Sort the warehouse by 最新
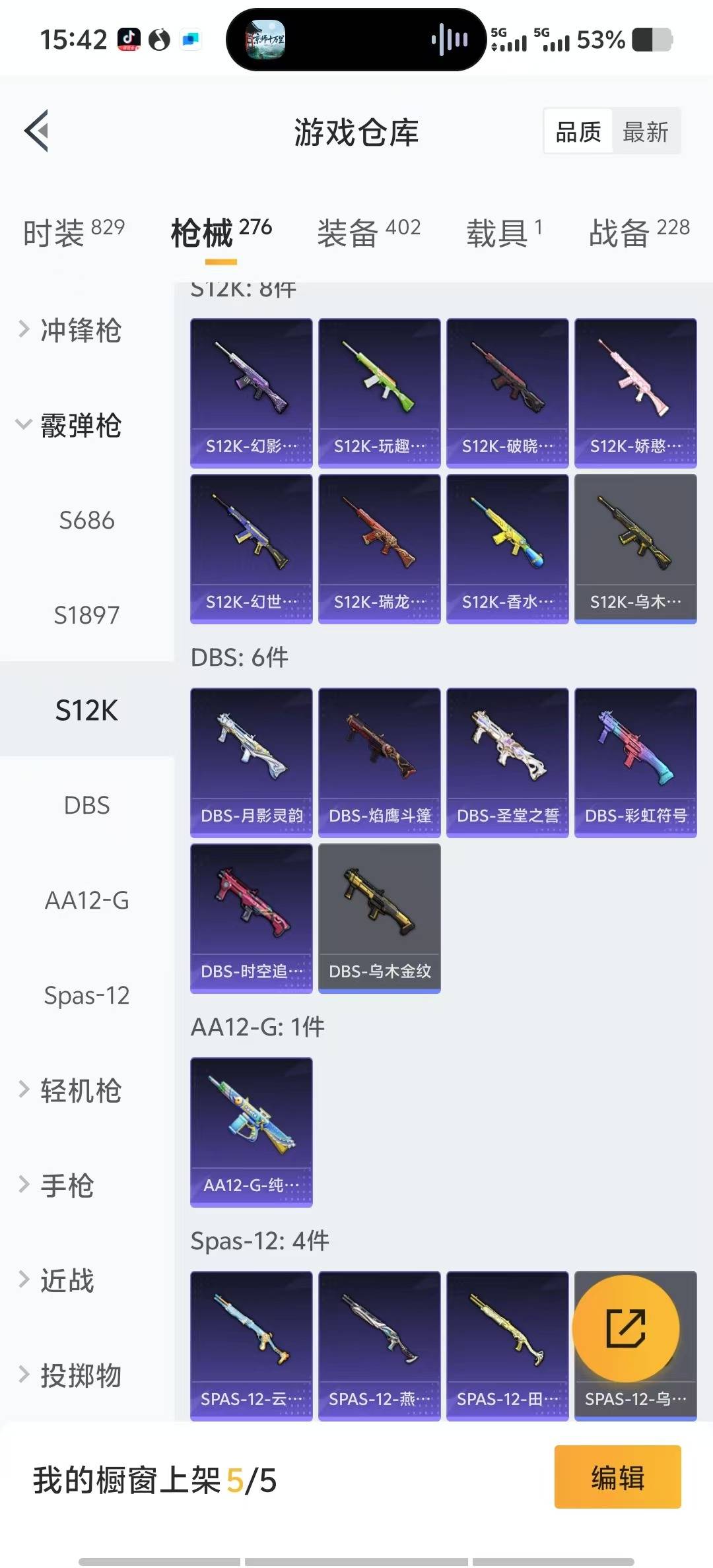The width and height of the screenshot is (713, 1568). pyautogui.click(x=645, y=132)
